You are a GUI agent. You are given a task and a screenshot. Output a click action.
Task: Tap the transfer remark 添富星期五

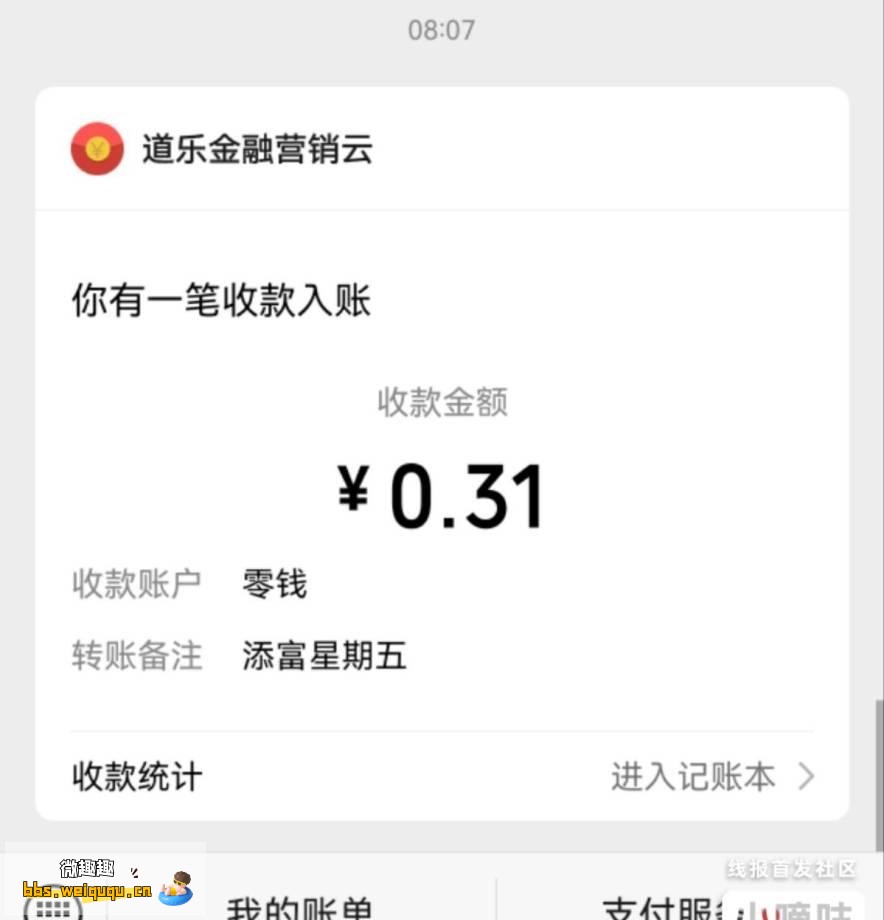323,656
